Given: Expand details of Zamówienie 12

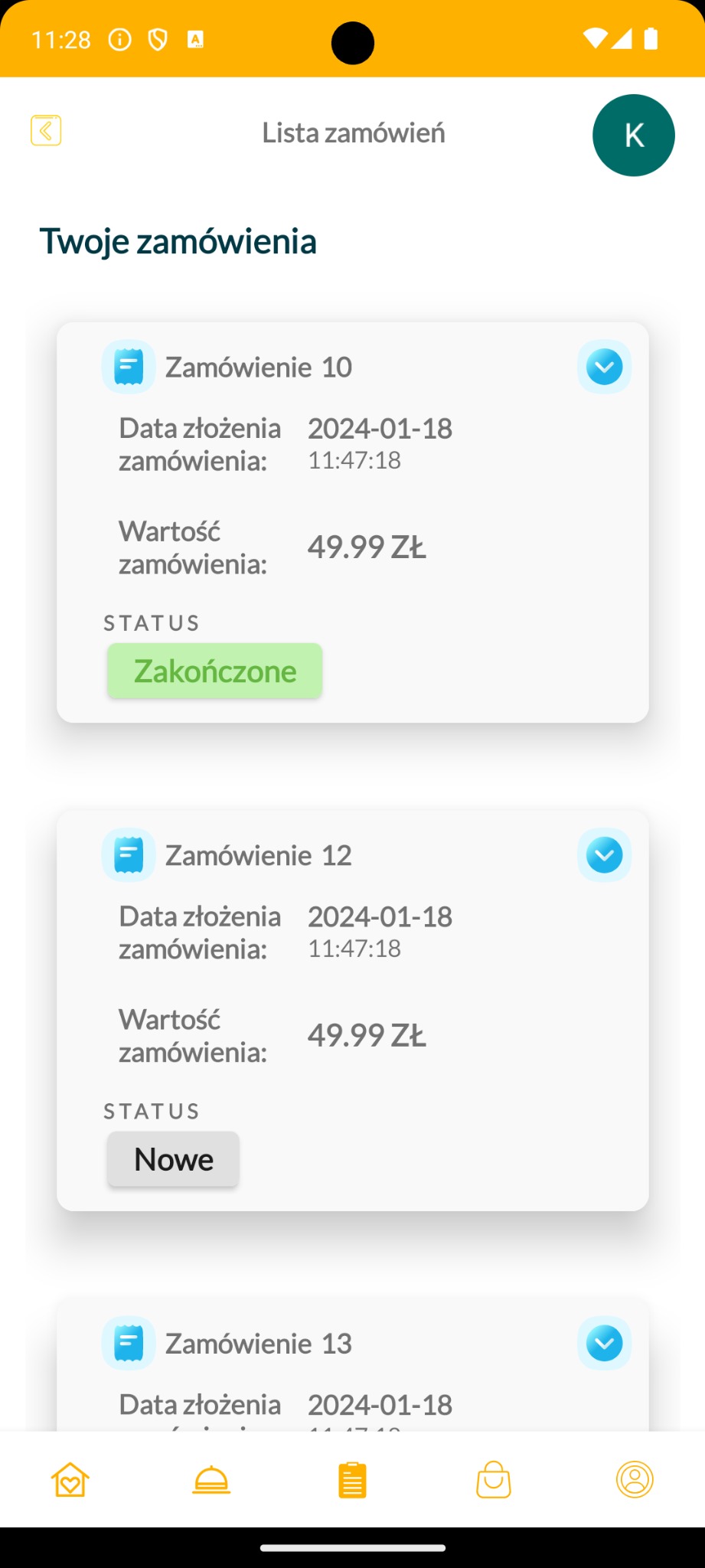Looking at the screenshot, I should pyautogui.click(x=604, y=855).
